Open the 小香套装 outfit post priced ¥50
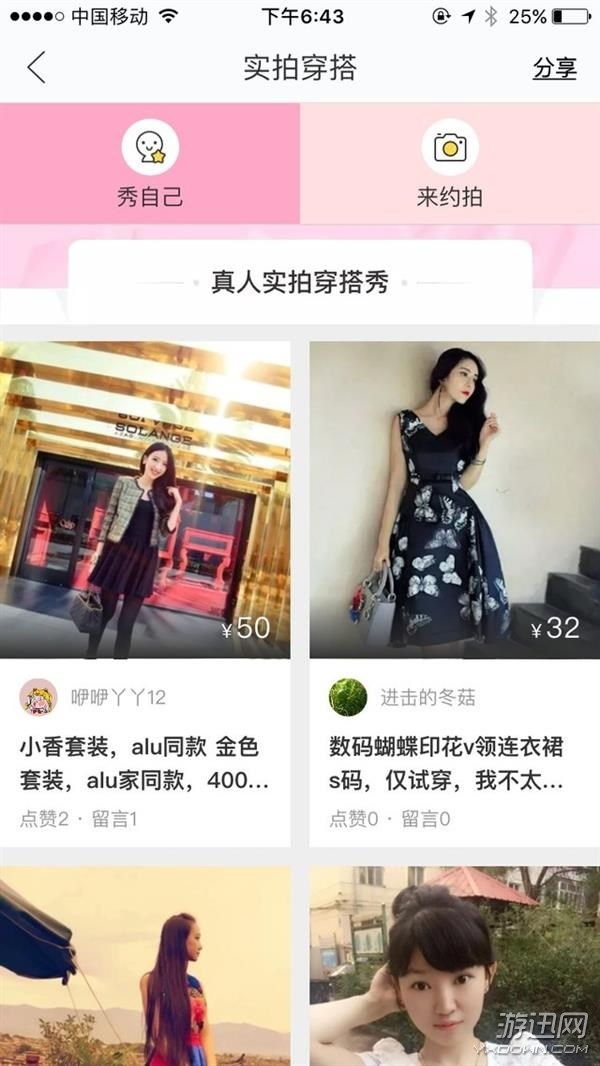Screen dimensions: 600x1066 click(x=145, y=500)
